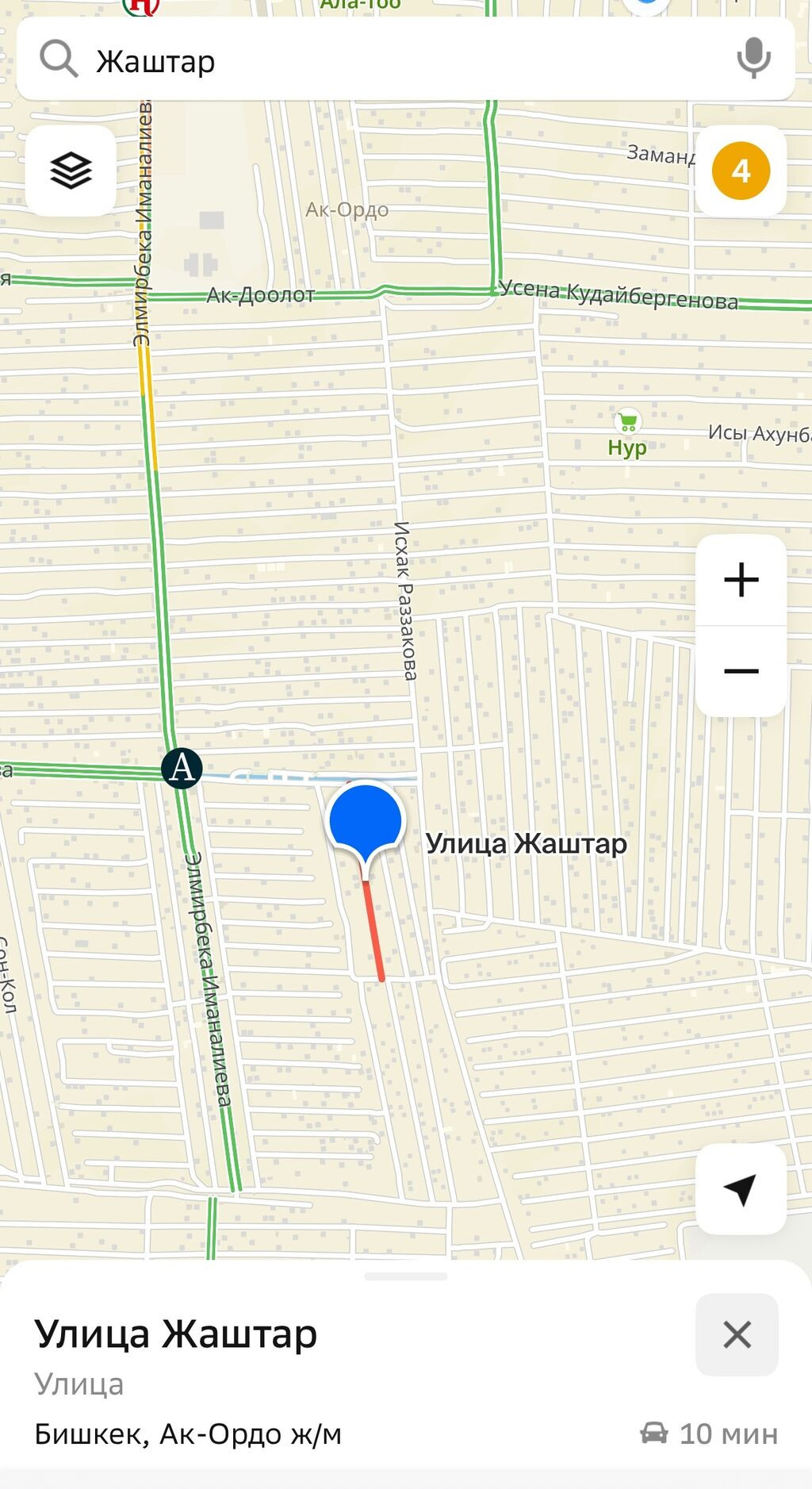Tap the blue pin on Улица Жаштар
The image size is (812, 1489).
coord(366,823)
